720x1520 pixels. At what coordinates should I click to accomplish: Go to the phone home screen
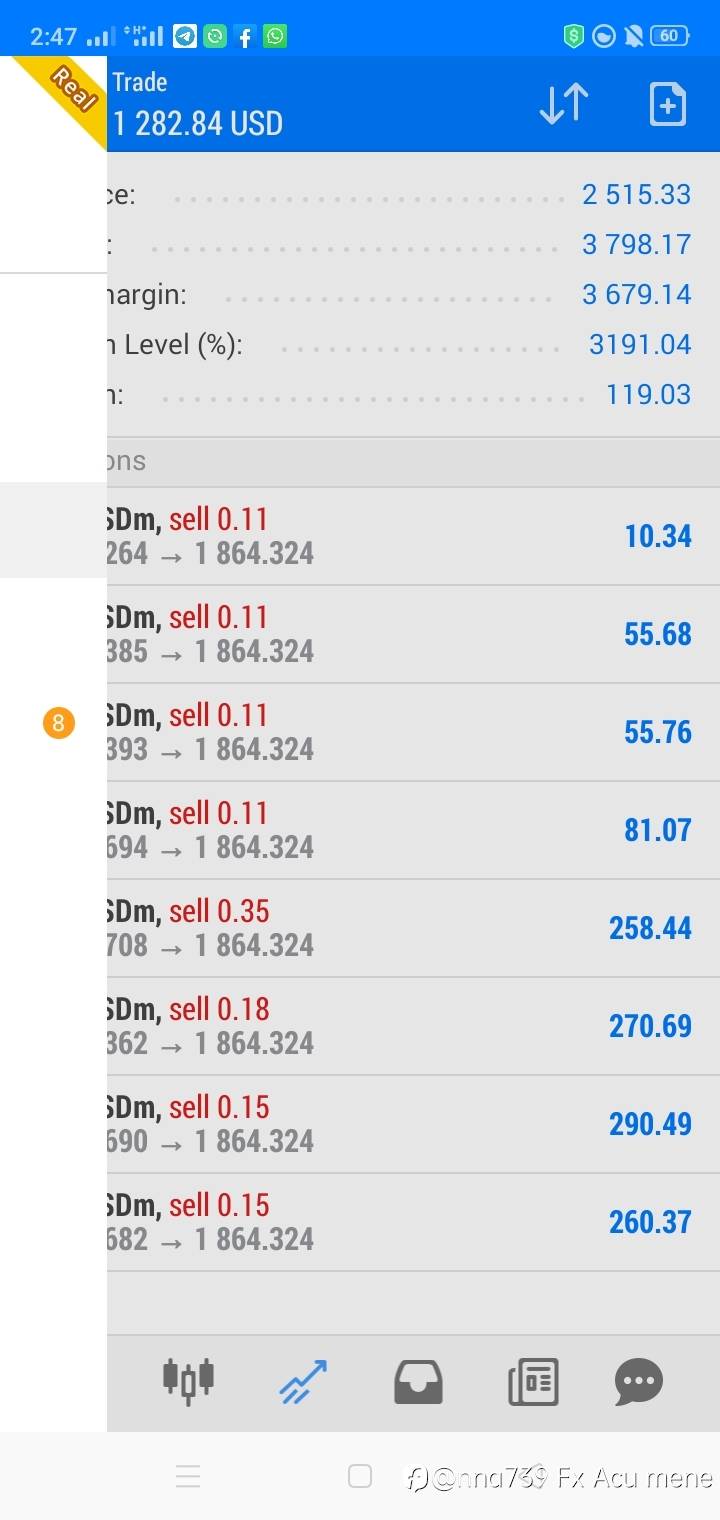click(360, 1476)
